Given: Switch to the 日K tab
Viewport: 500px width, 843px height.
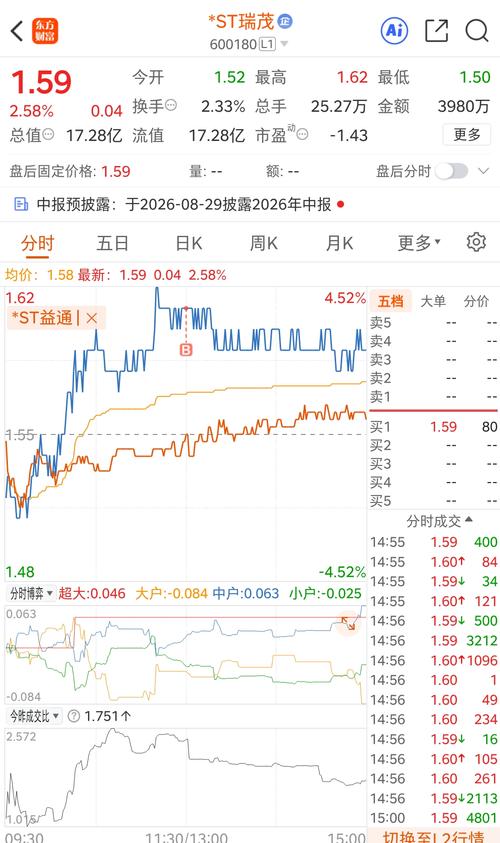Looking at the screenshot, I should [x=189, y=244].
